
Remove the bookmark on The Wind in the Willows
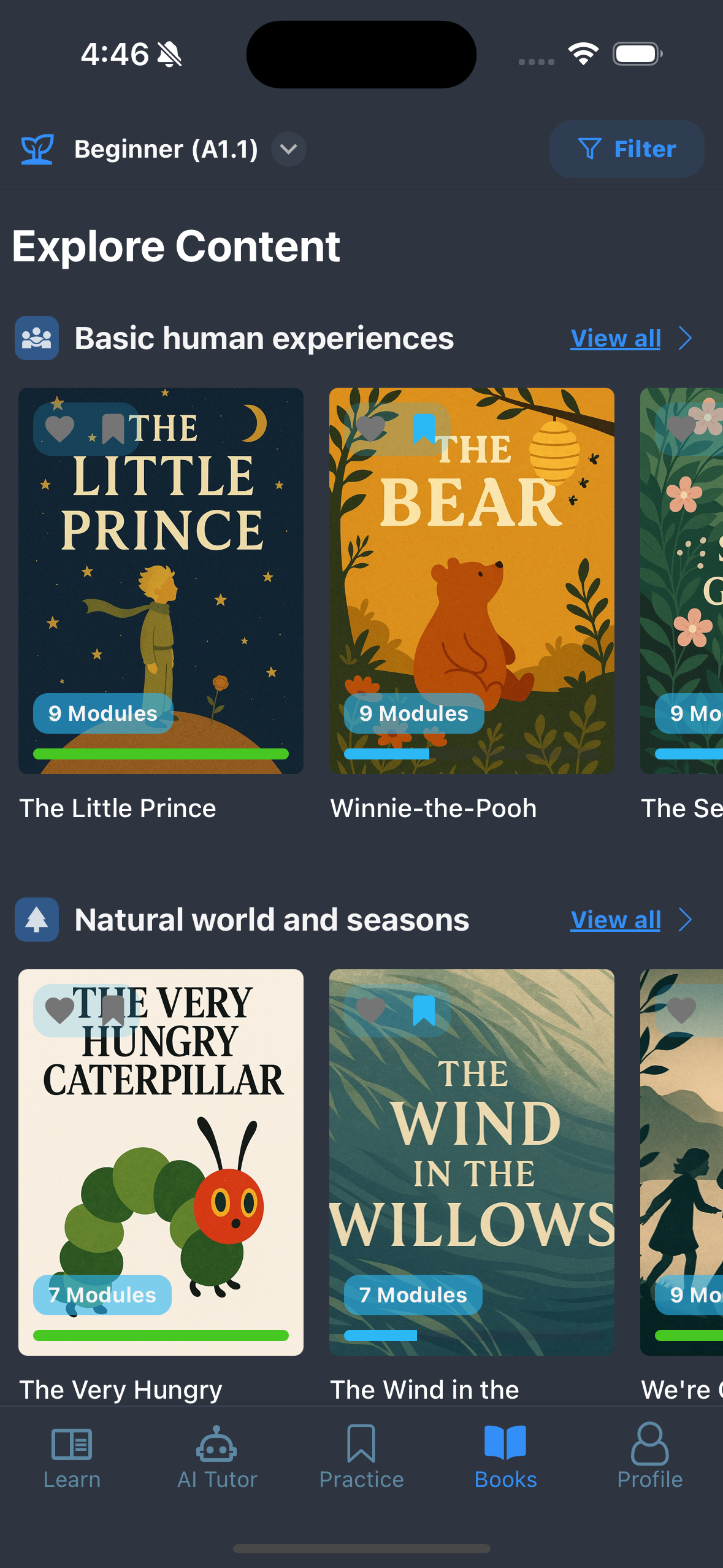click(x=424, y=1010)
